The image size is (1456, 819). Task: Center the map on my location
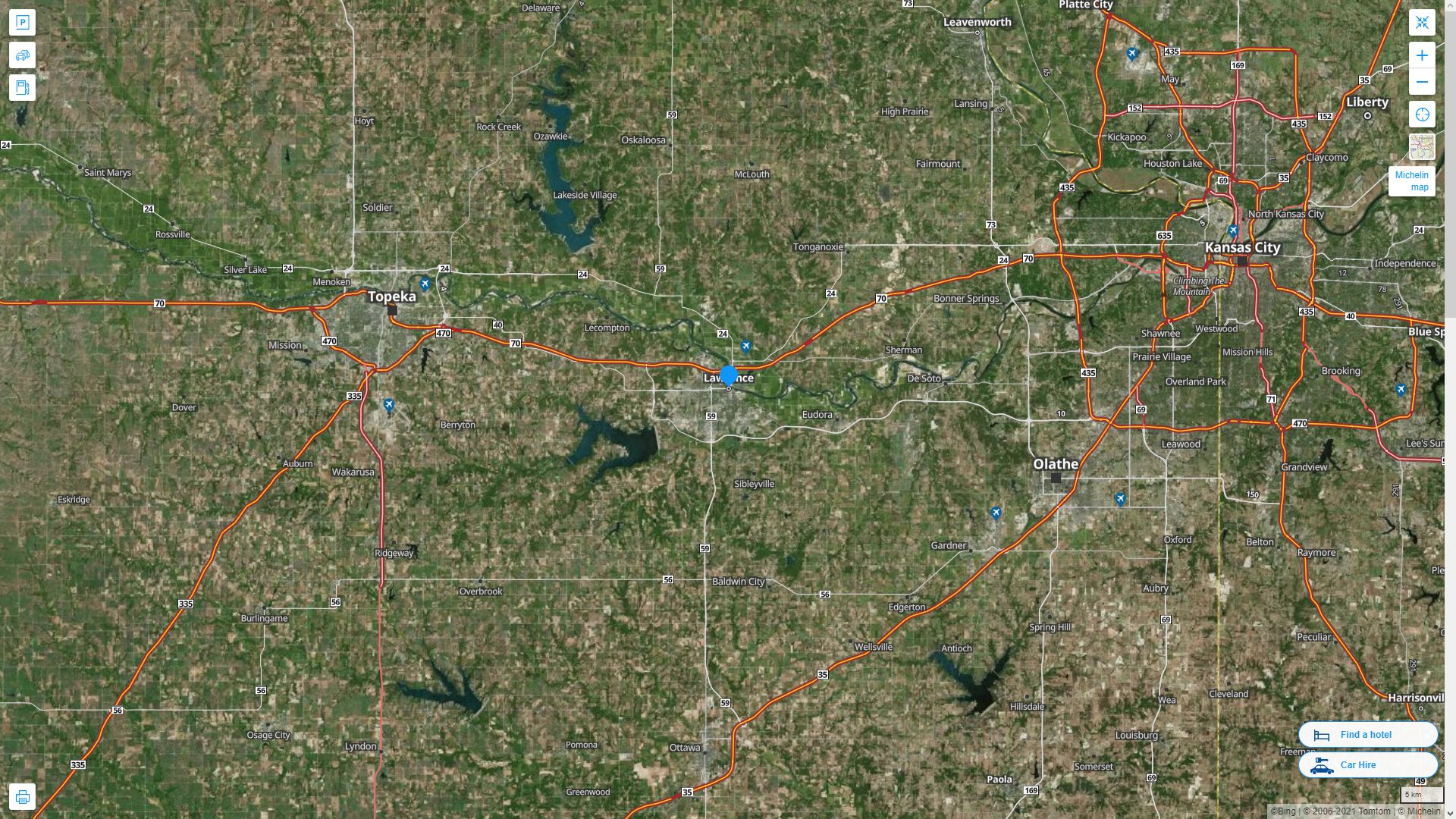tap(1422, 115)
